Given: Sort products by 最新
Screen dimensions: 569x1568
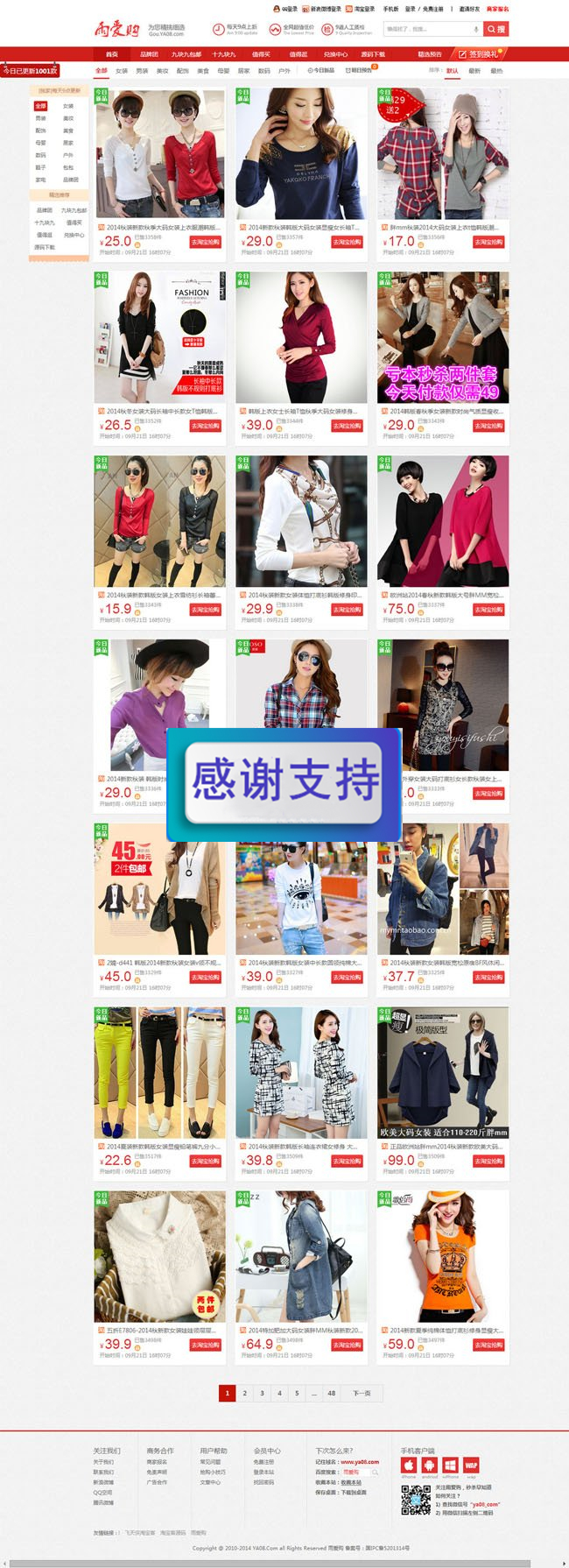Looking at the screenshot, I should tap(474, 71).
